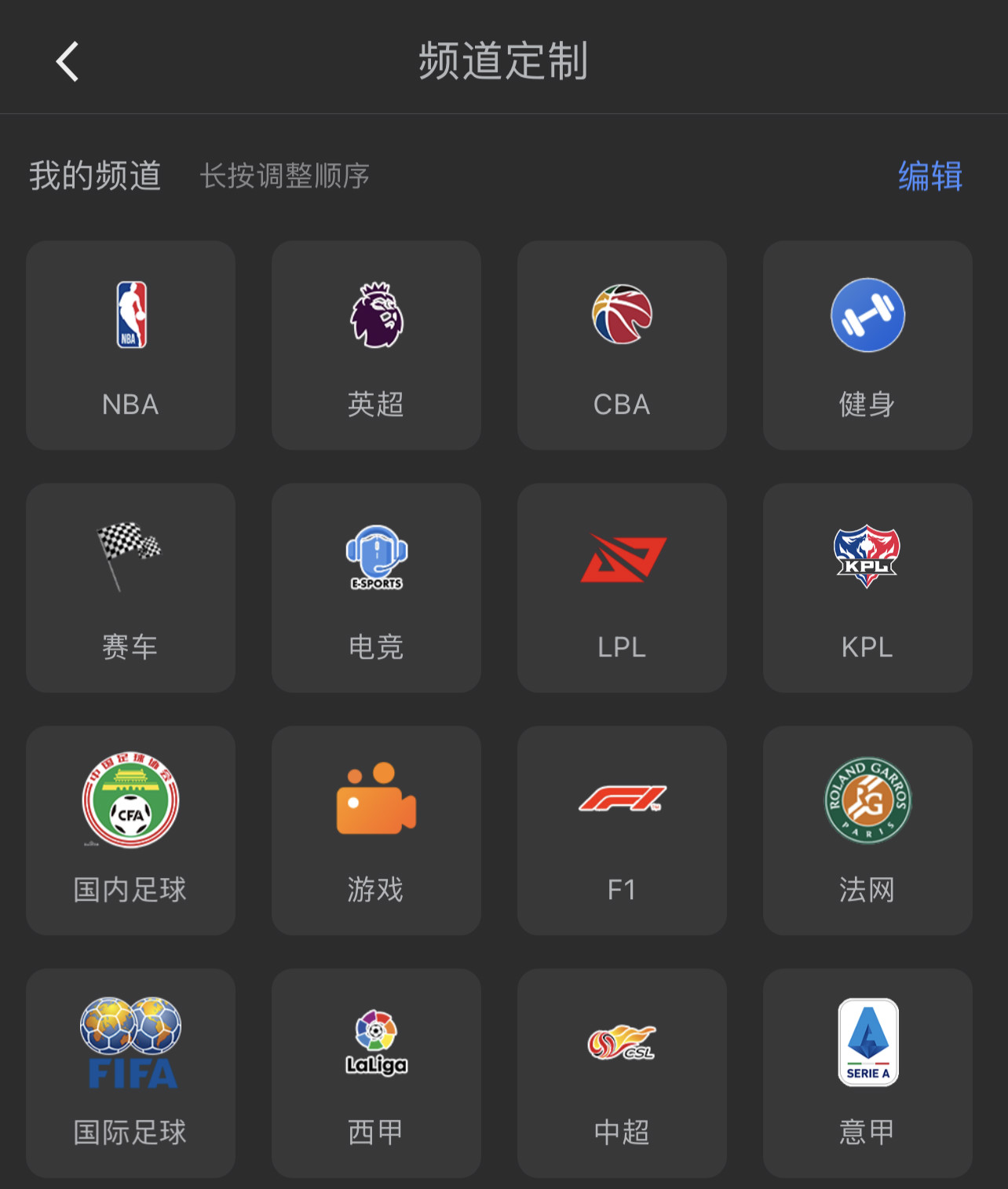Tap 编辑 to edit my channels
1008x1189 pixels.
click(930, 176)
